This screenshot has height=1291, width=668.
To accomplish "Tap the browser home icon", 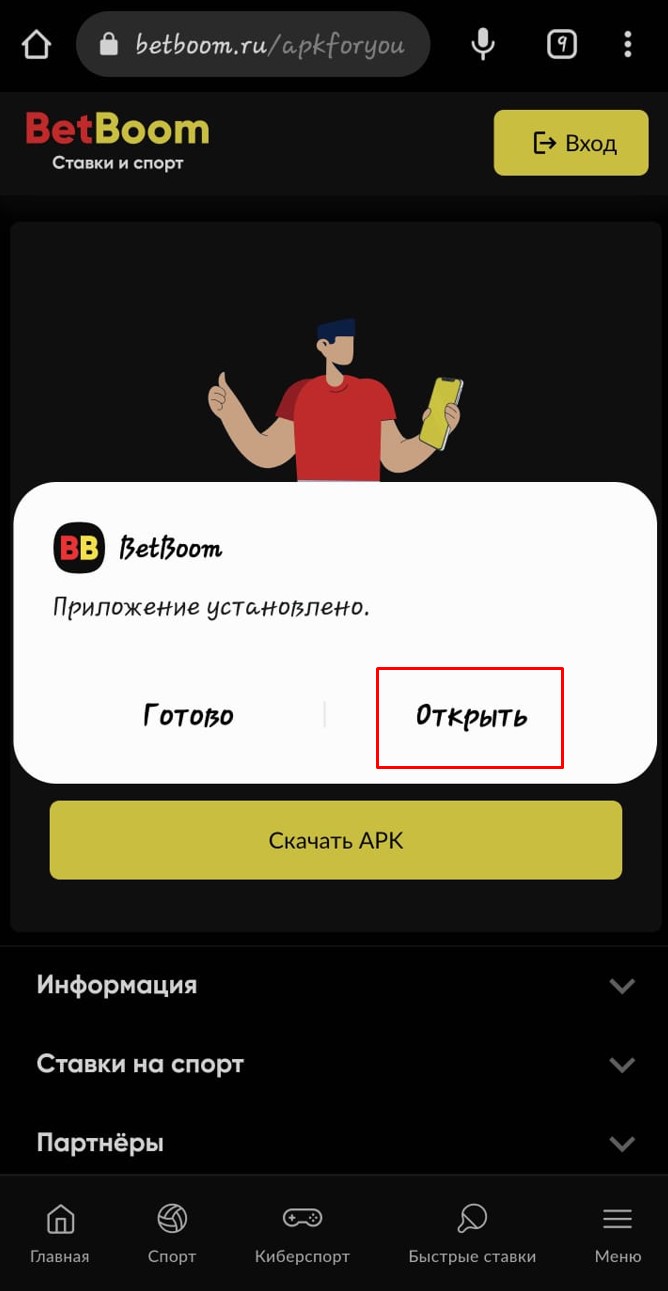I will pyautogui.click(x=36, y=44).
